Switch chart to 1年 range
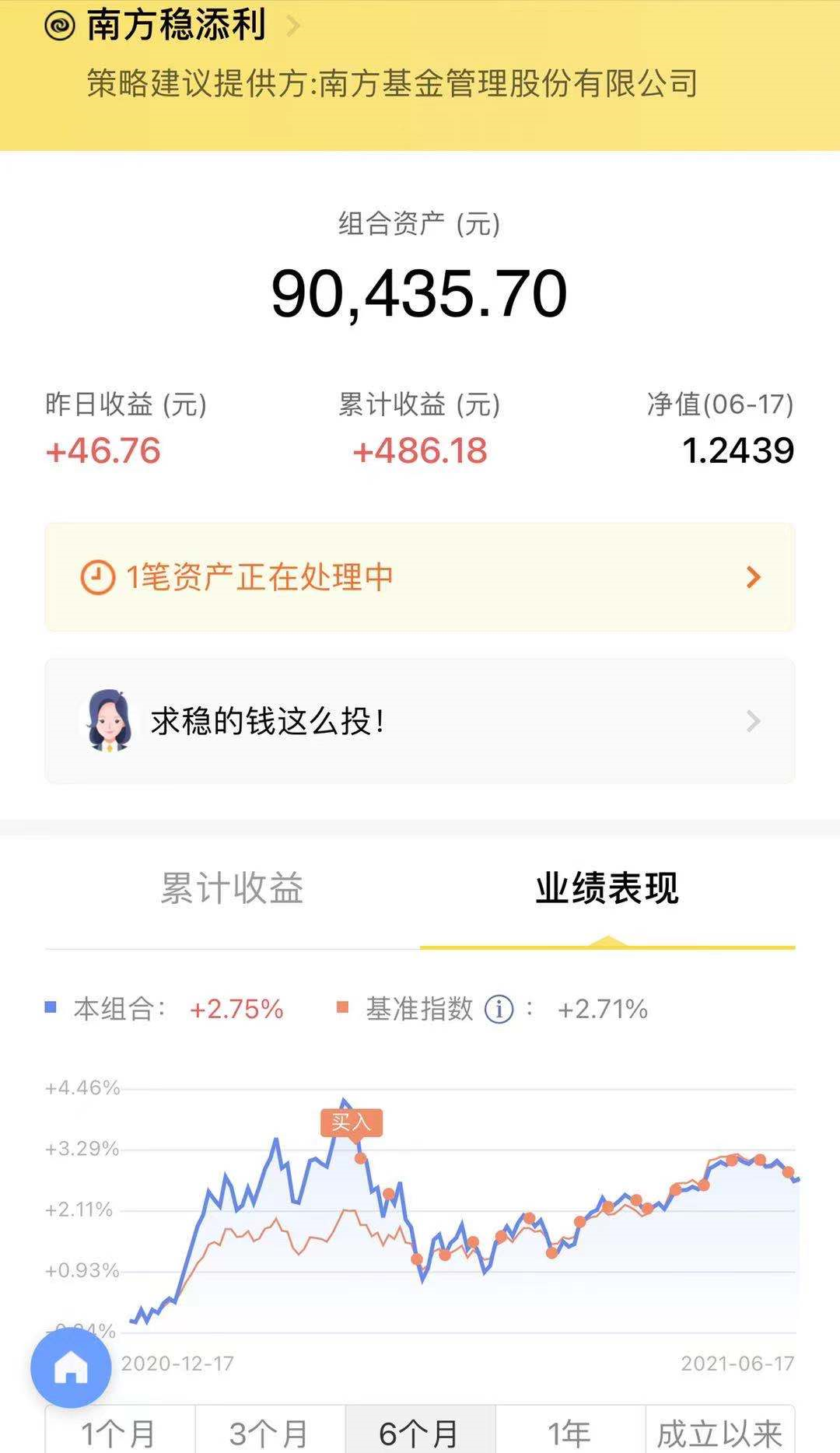The height and width of the screenshot is (1453, 840). pyautogui.click(x=569, y=1431)
